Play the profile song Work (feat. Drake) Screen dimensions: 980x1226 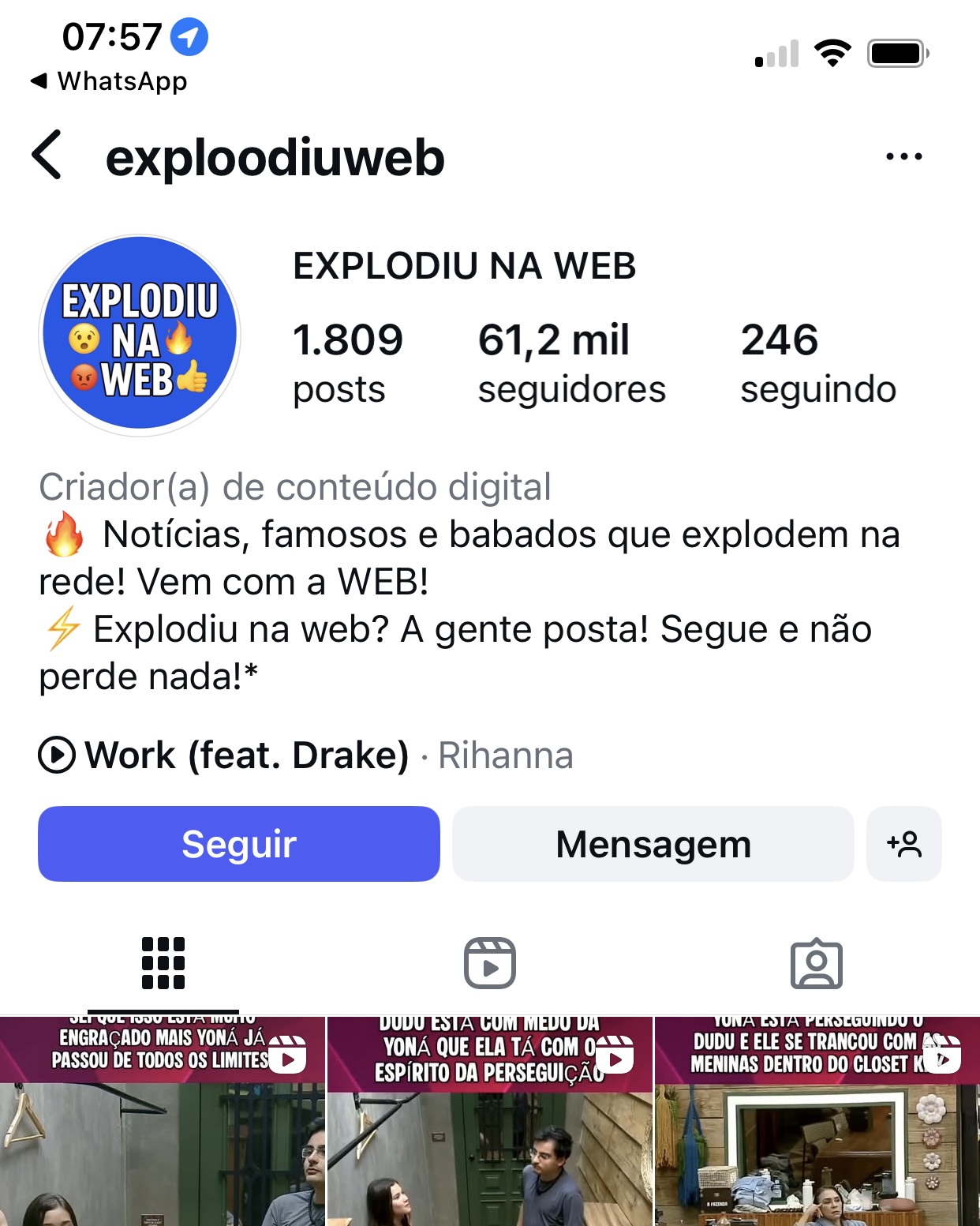coord(57,755)
